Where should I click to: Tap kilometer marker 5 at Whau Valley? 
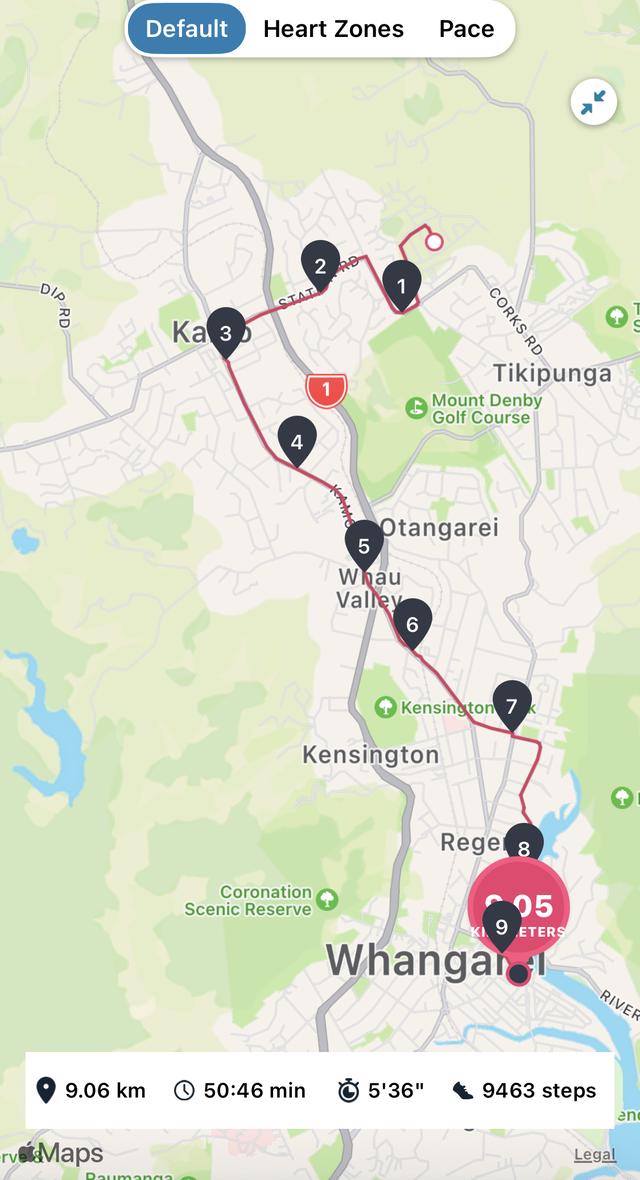(x=364, y=545)
